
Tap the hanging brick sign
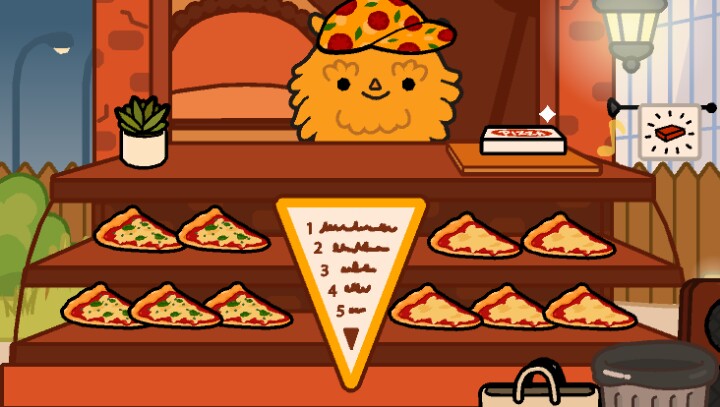[x=669, y=131]
